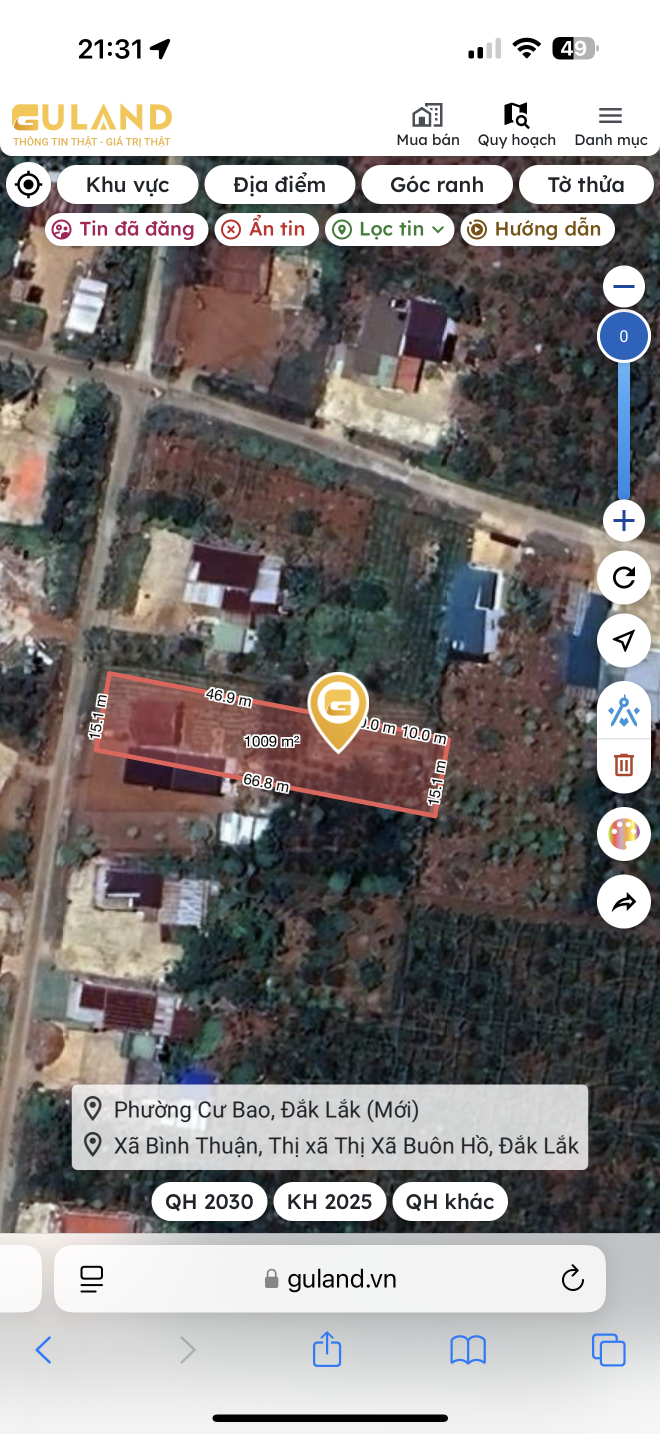Center map on my current location
The height and width of the screenshot is (1434, 660).
[x=28, y=185]
